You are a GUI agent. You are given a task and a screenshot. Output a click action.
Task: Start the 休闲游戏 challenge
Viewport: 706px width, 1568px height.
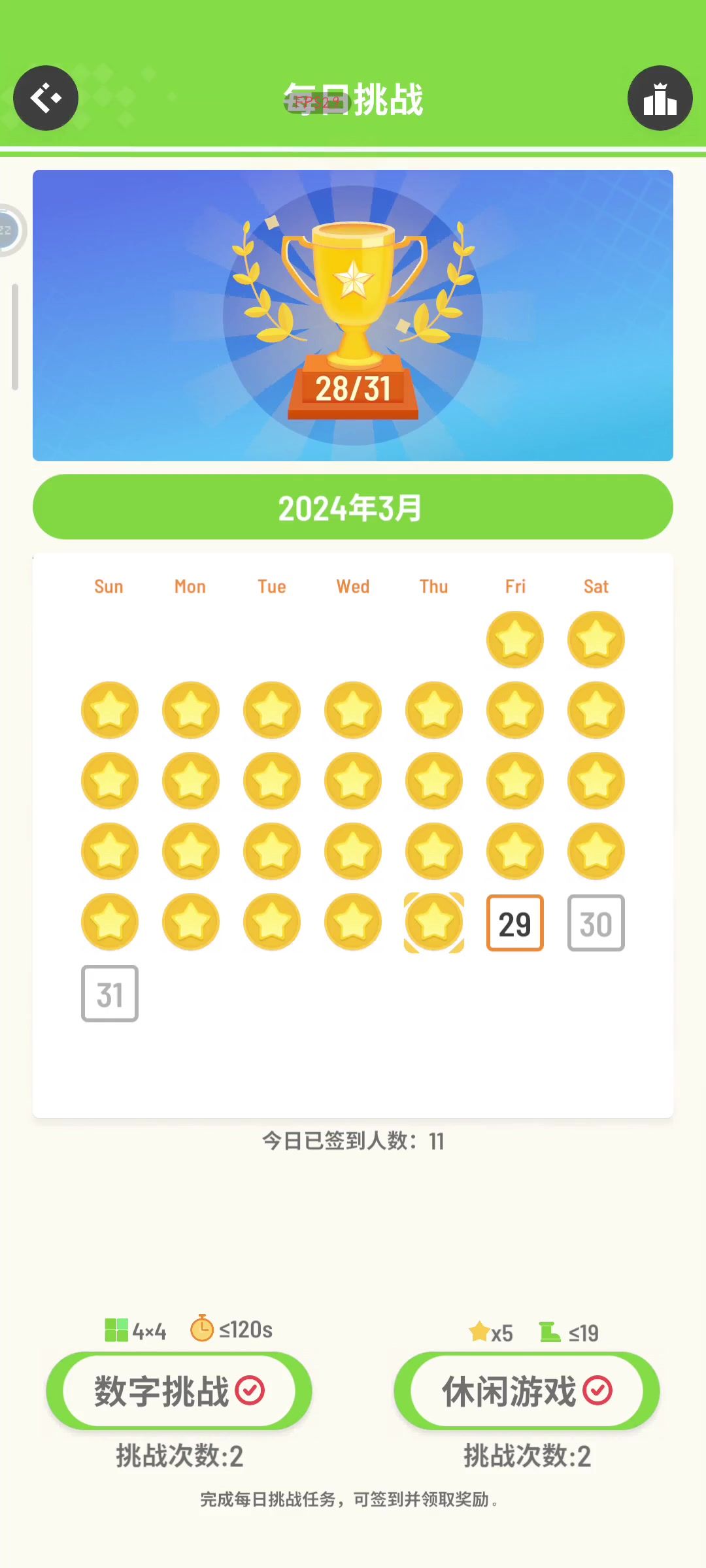(x=527, y=1390)
